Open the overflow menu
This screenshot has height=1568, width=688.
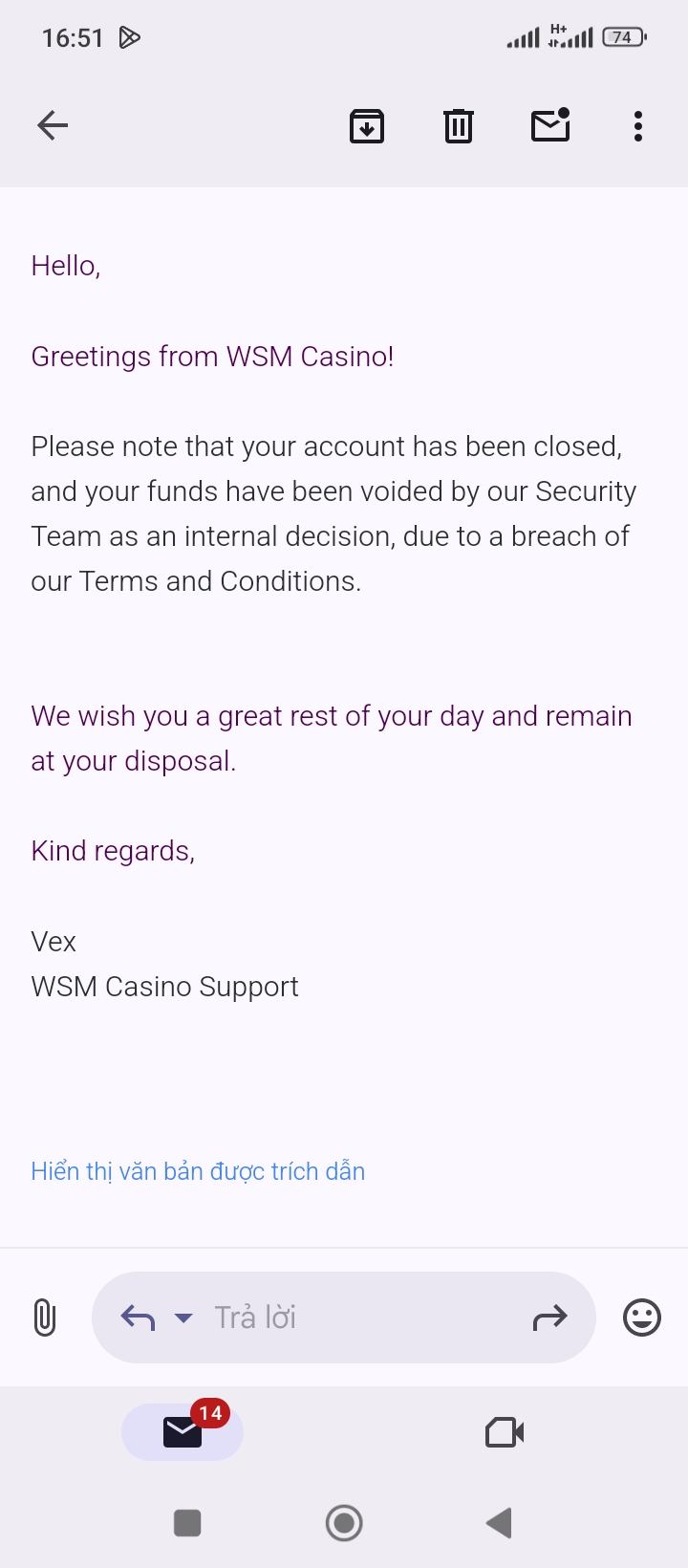pos(637,125)
